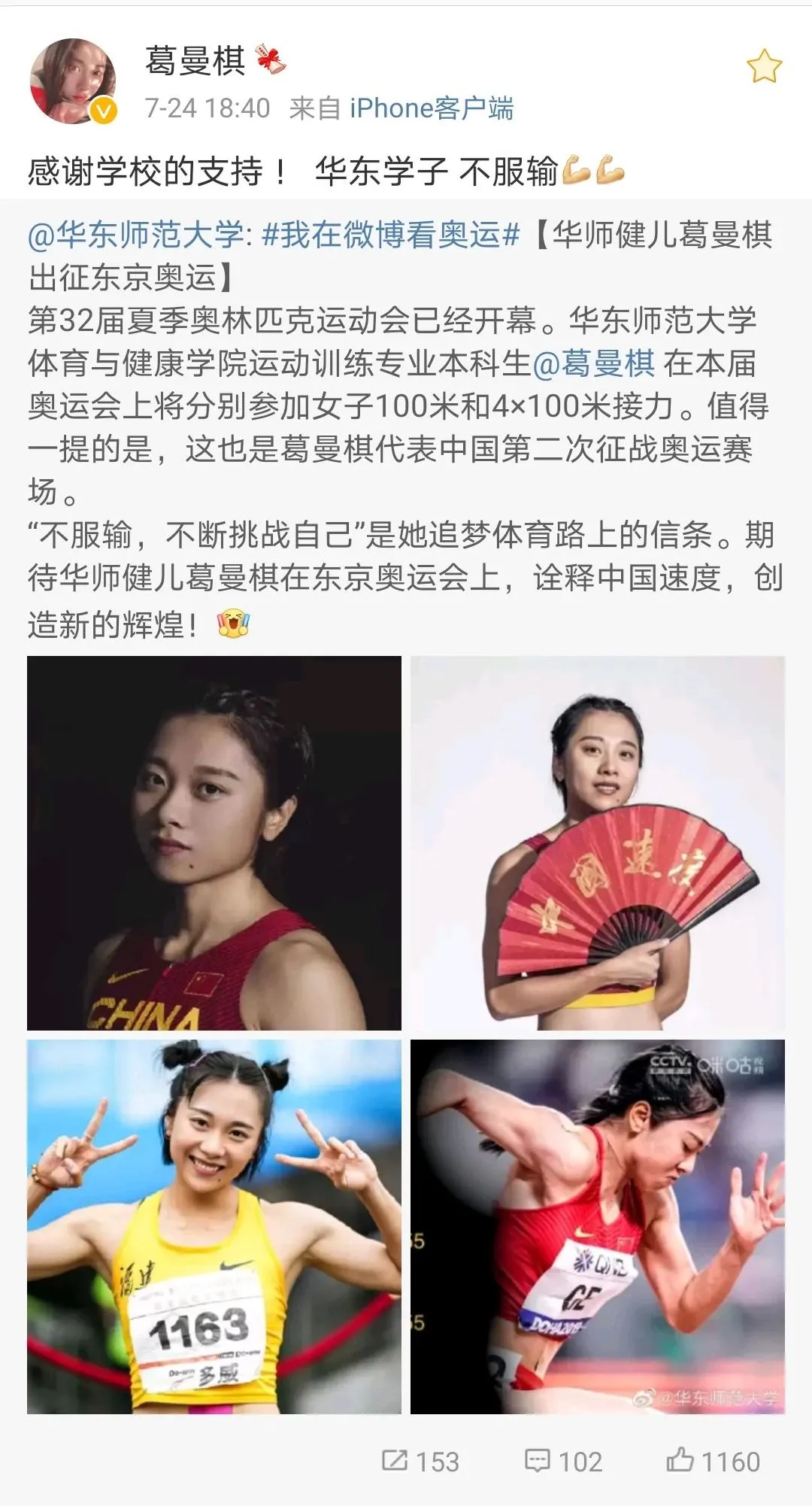
Task: Favorite this post with the star icon
Action: click(764, 67)
